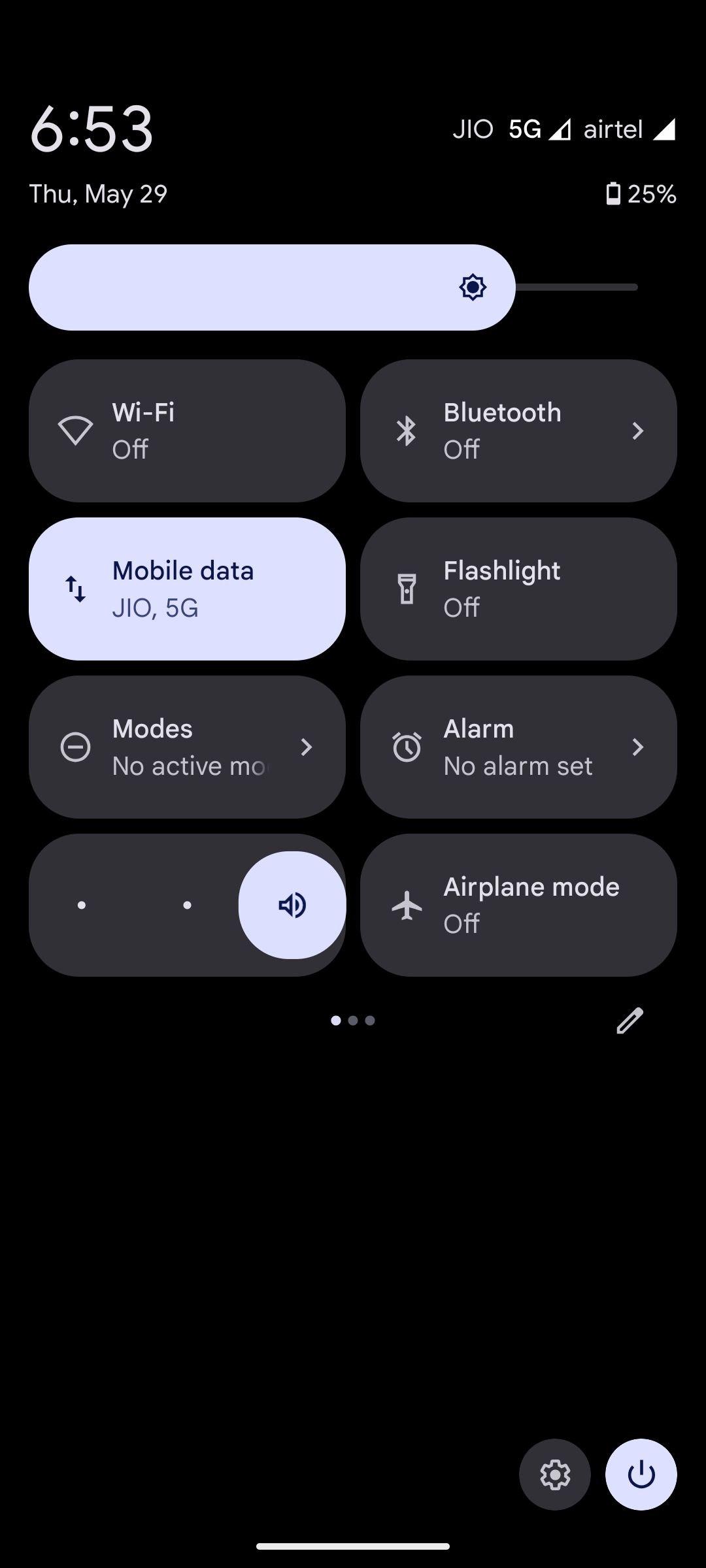Turn on the Wi-Fi tile
The height and width of the screenshot is (1568, 706).
187,431
